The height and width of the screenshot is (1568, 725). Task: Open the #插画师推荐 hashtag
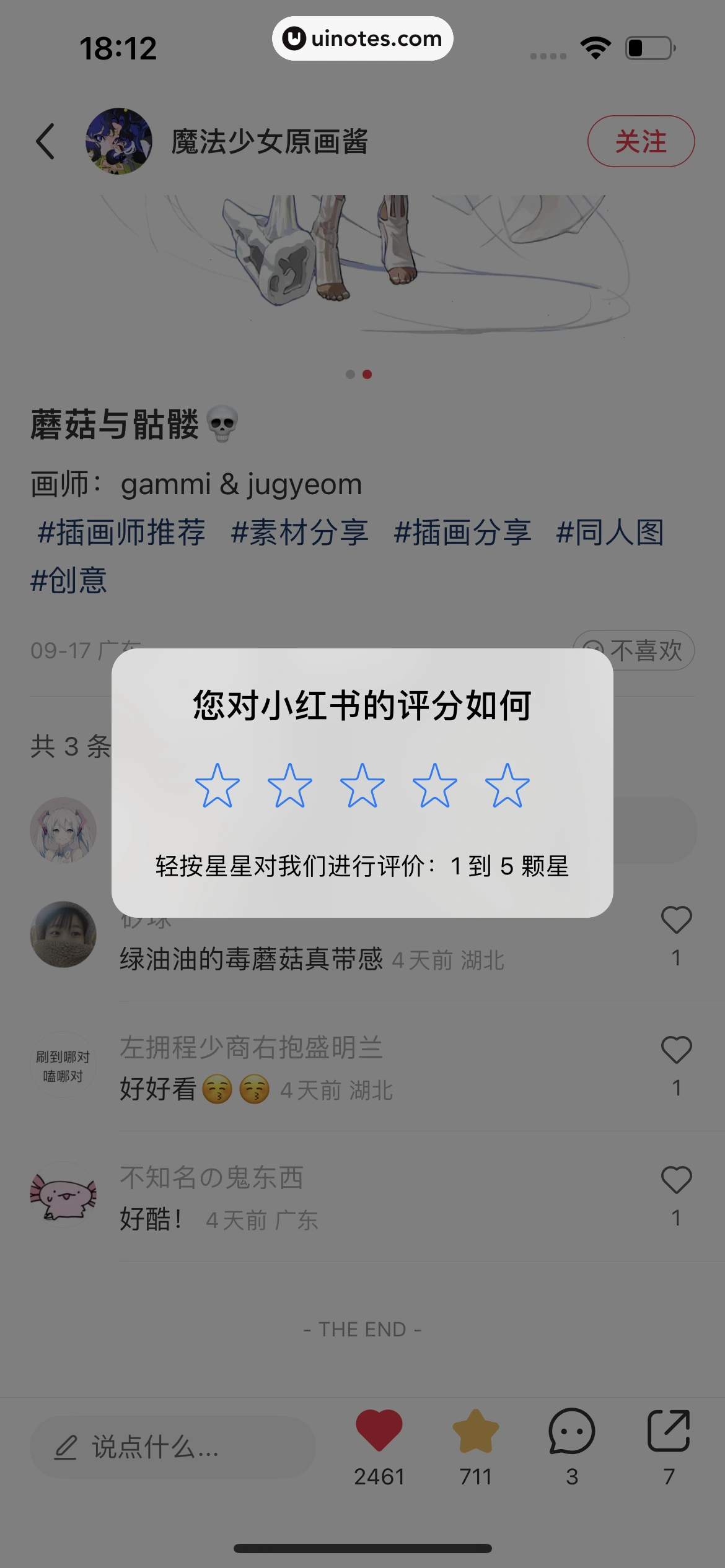click(121, 533)
